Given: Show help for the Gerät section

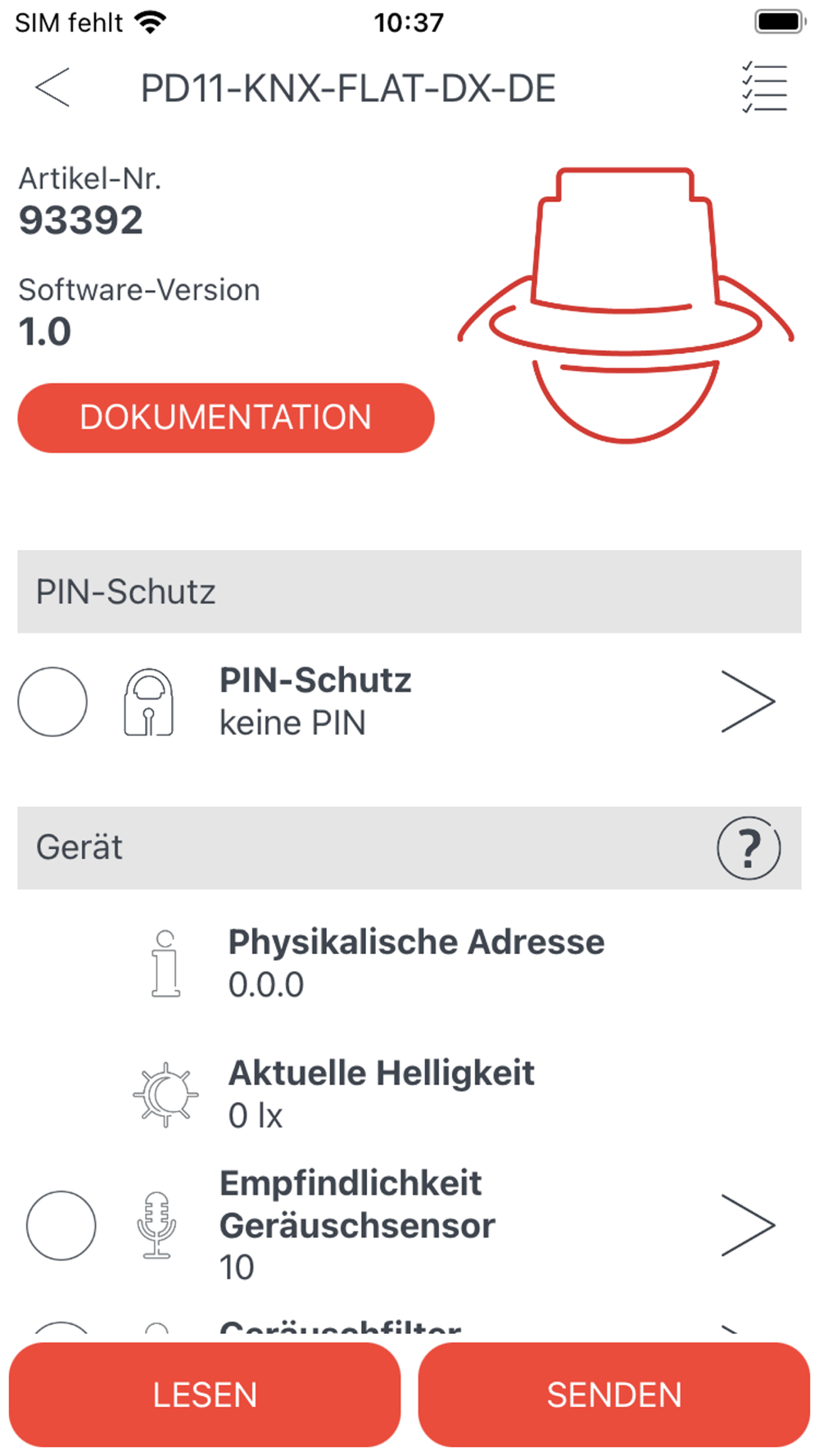Looking at the screenshot, I should (x=749, y=848).
